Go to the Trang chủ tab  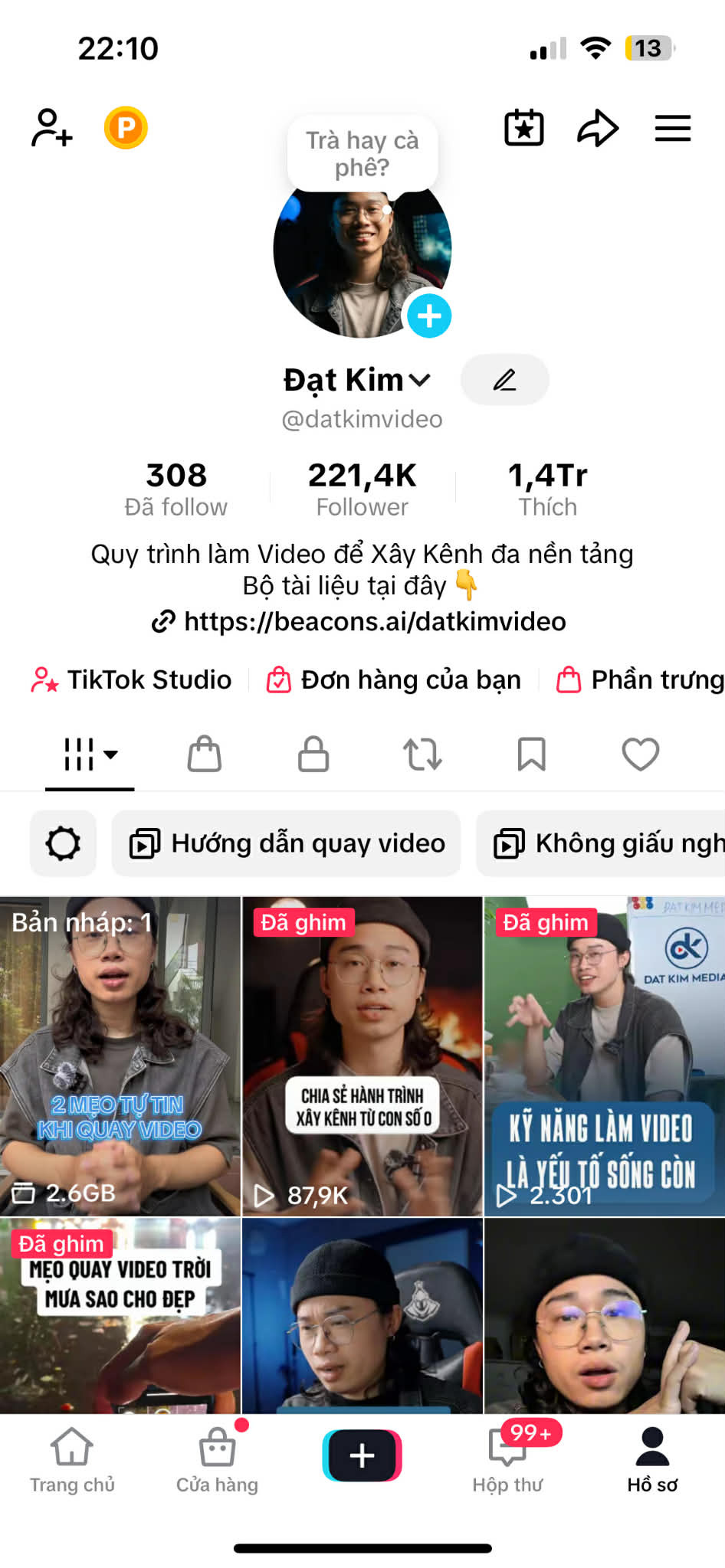tap(72, 1461)
